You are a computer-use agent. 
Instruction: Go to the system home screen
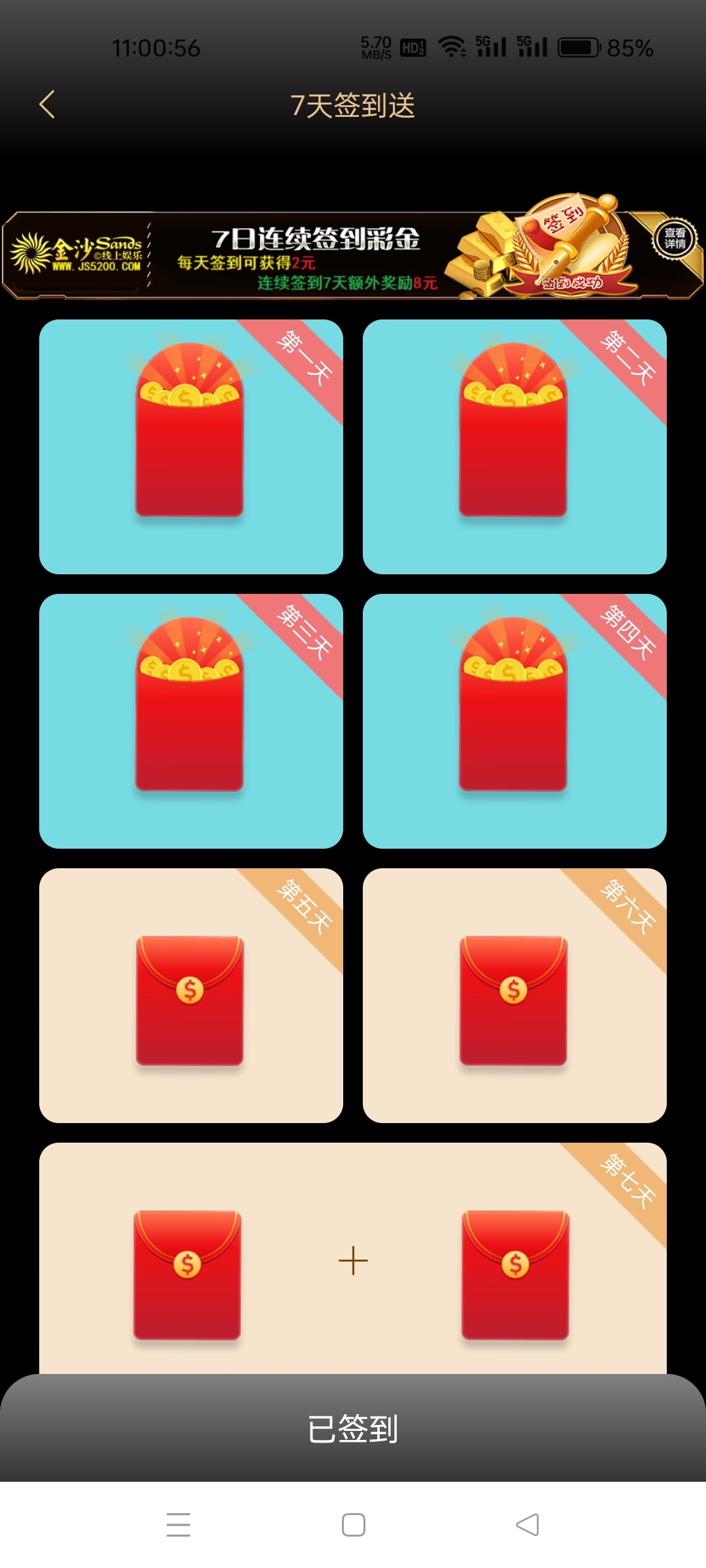(353, 1525)
